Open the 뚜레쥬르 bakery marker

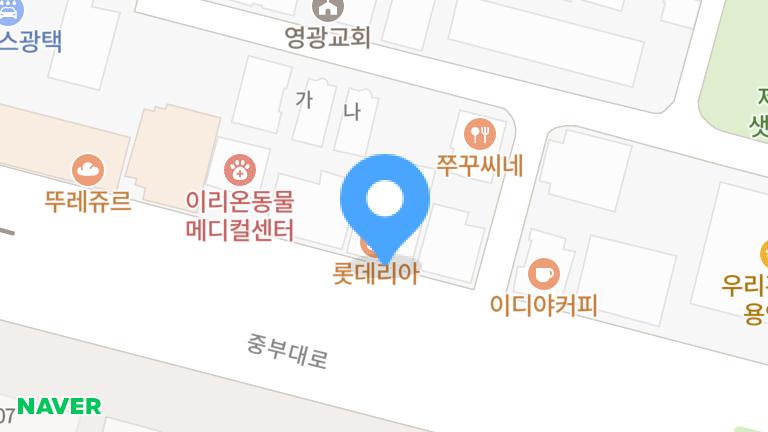[x=89, y=168]
